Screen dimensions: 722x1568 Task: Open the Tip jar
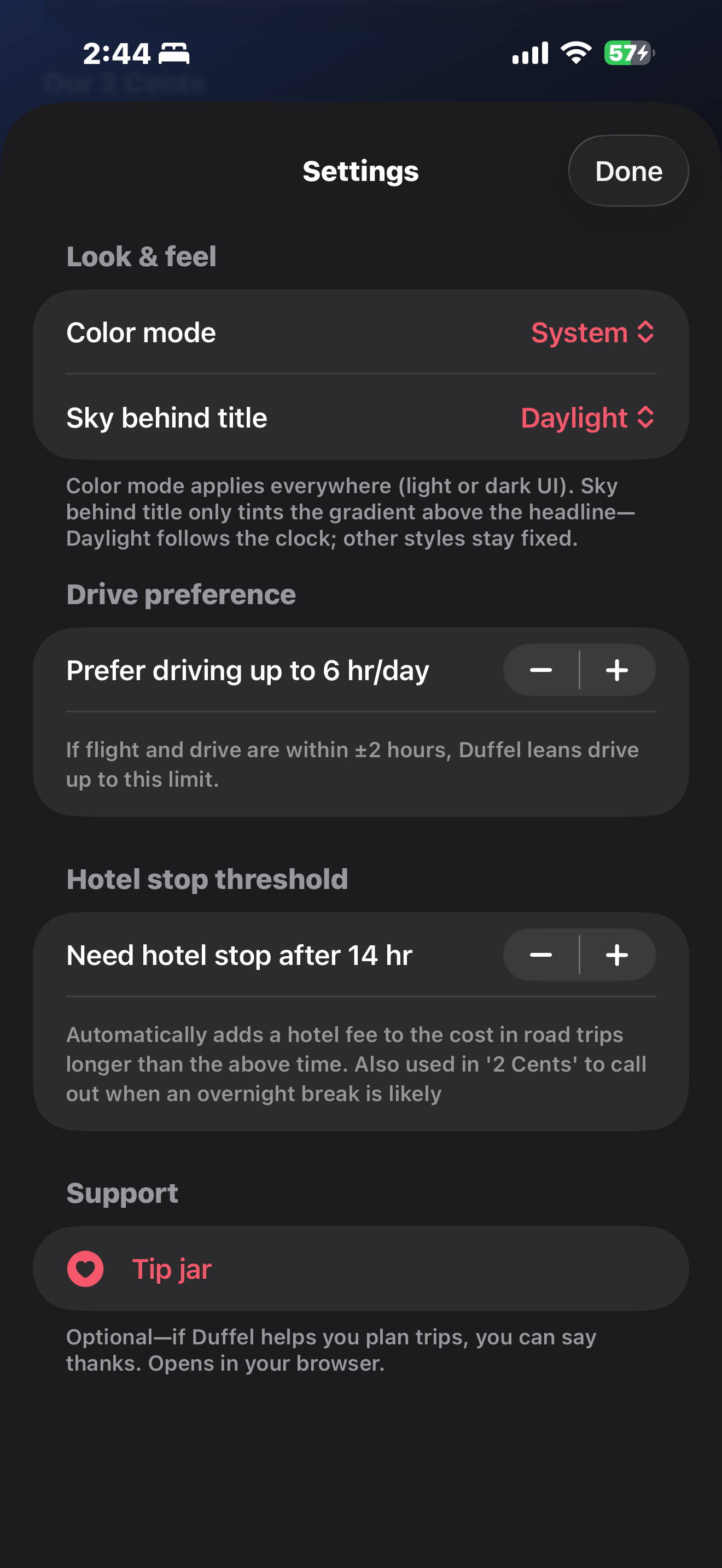coord(172,1268)
